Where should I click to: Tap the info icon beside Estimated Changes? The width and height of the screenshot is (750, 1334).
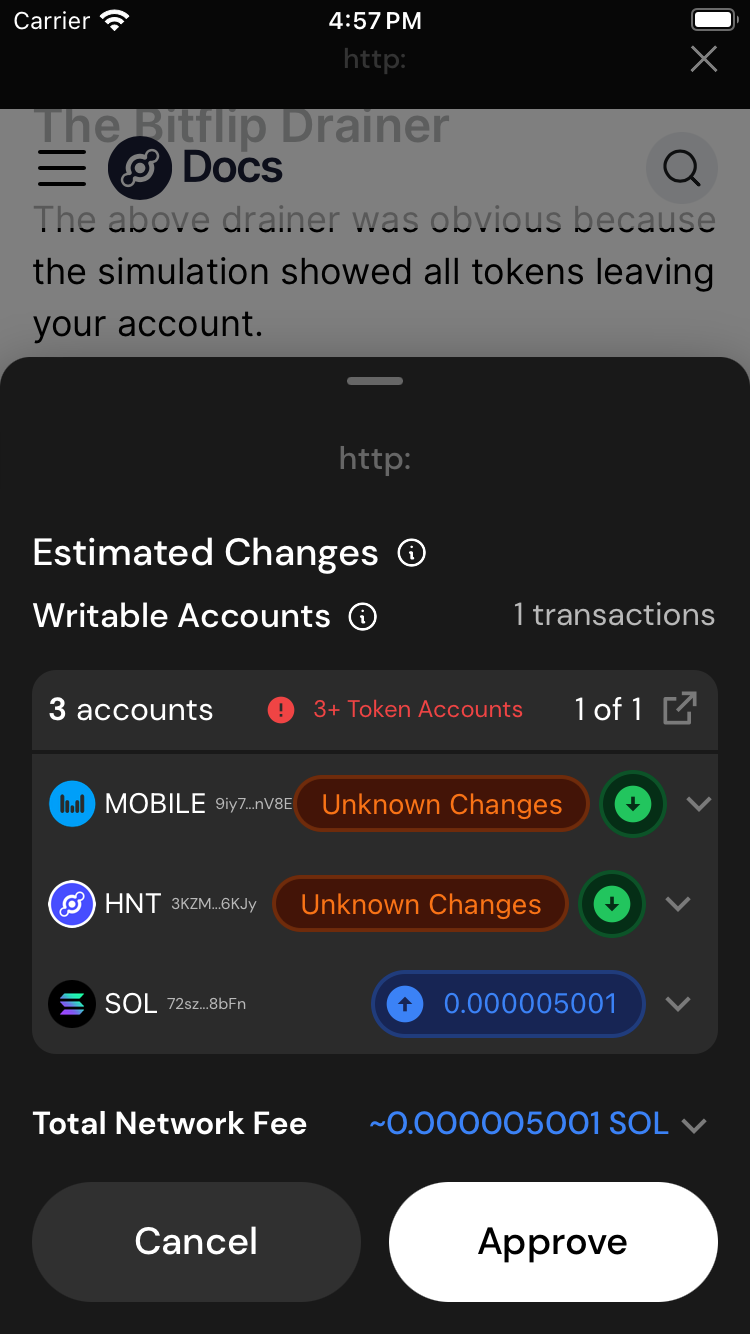(x=412, y=553)
